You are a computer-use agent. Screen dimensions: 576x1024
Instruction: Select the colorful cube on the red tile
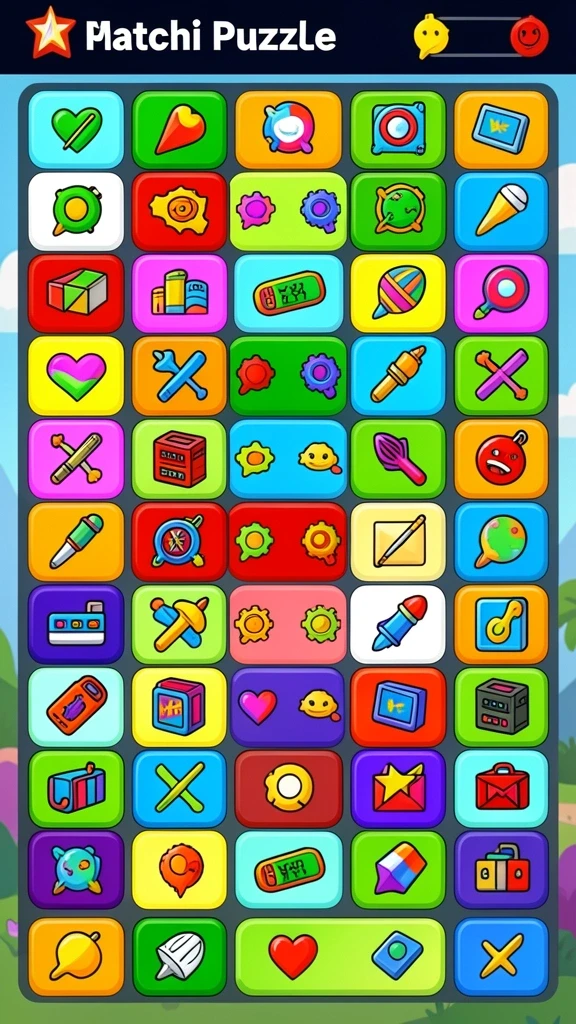[76, 293]
